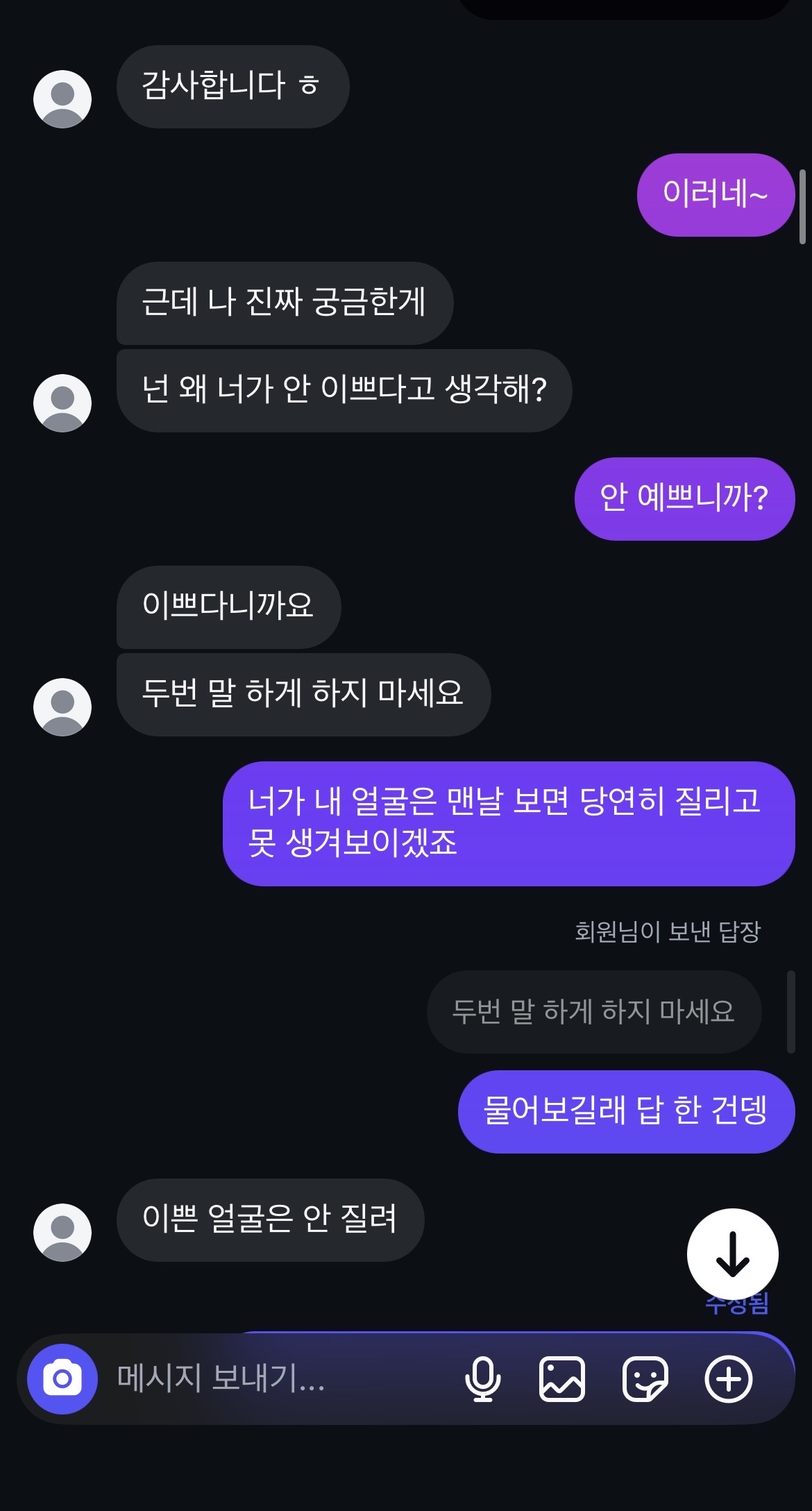The image size is (812, 1511).
Task: Tap the message input field
Action: (x=278, y=1378)
